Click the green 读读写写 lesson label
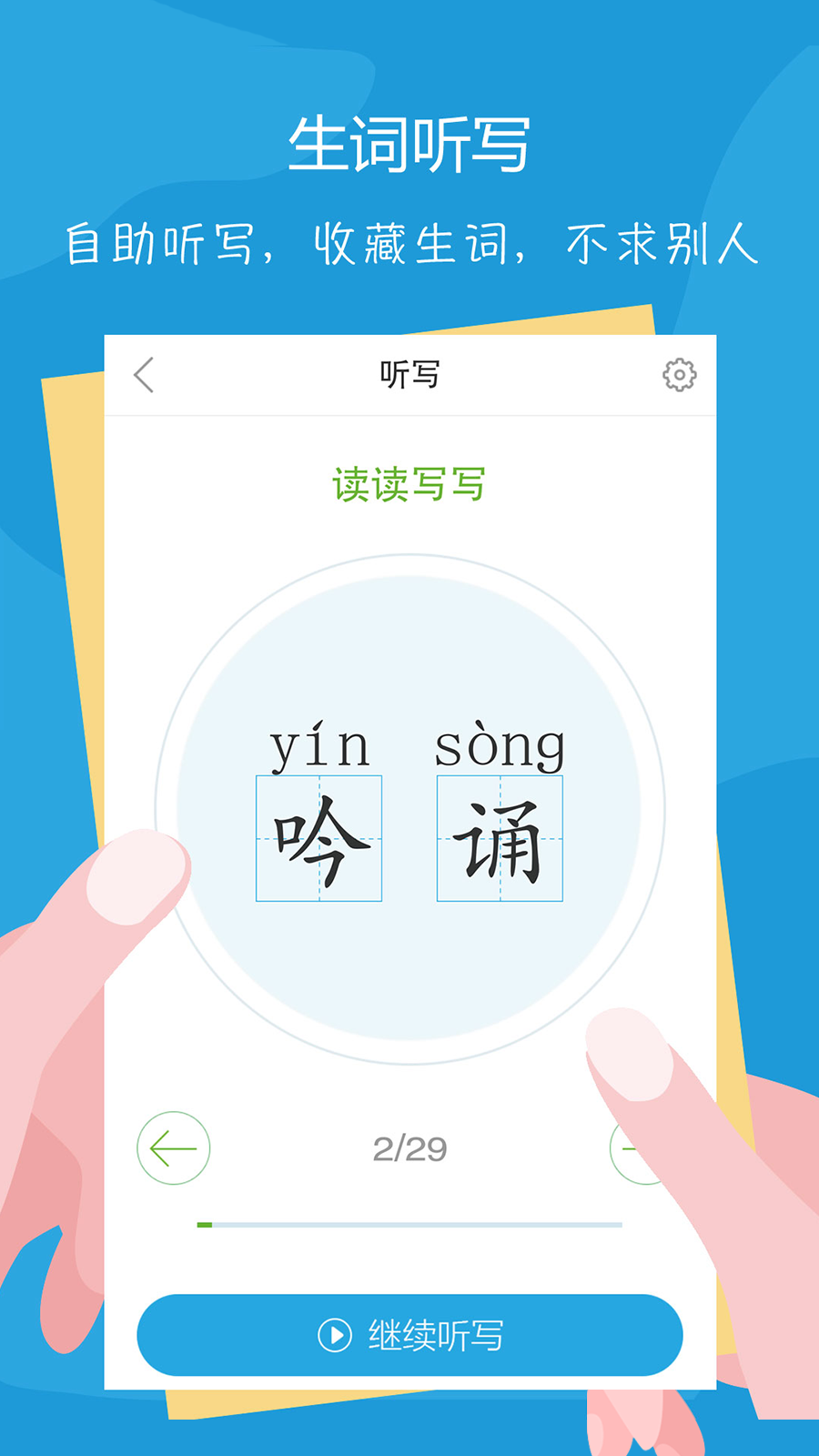819x1456 pixels. coord(409,485)
